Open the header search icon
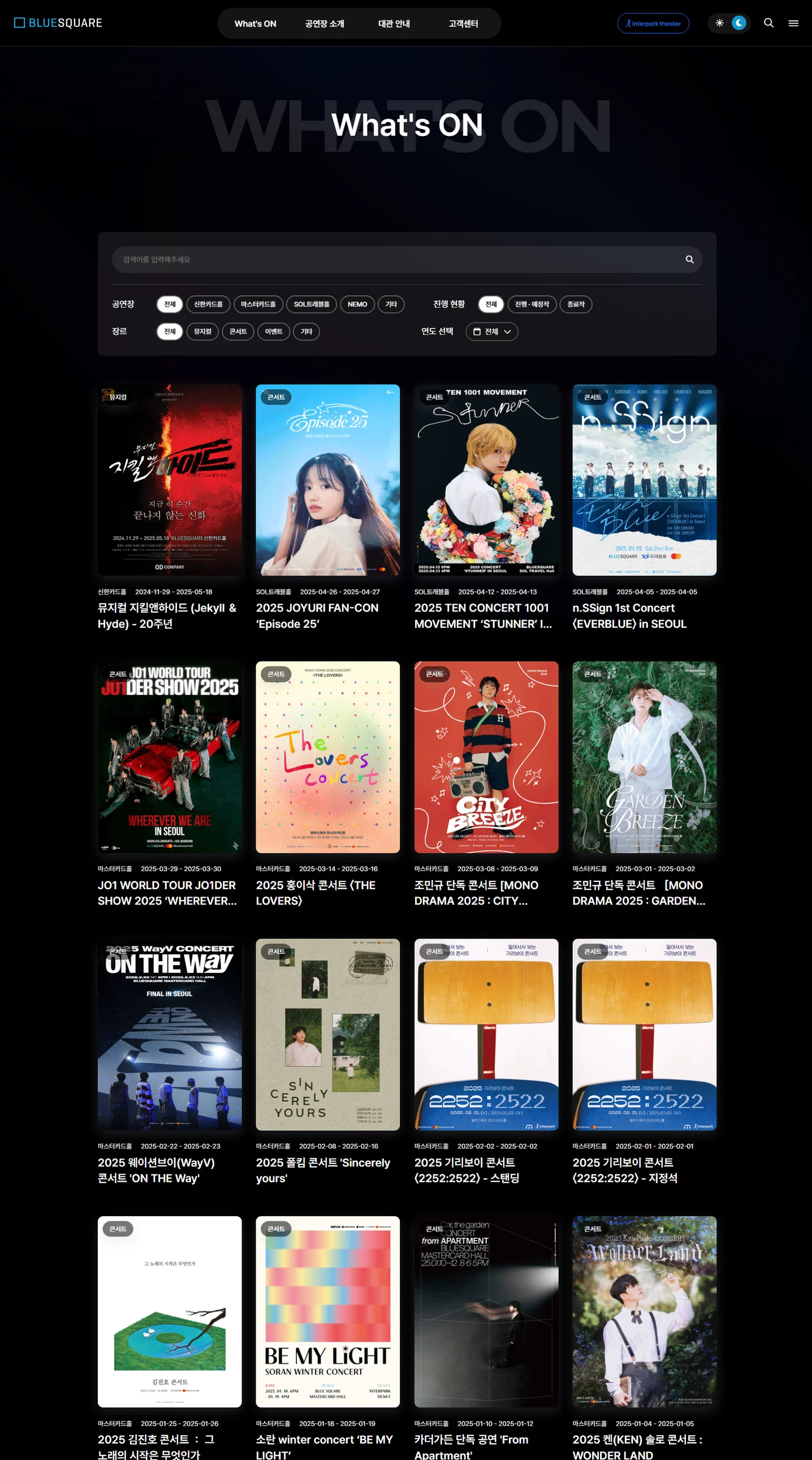The image size is (812, 1460). pyautogui.click(x=768, y=23)
